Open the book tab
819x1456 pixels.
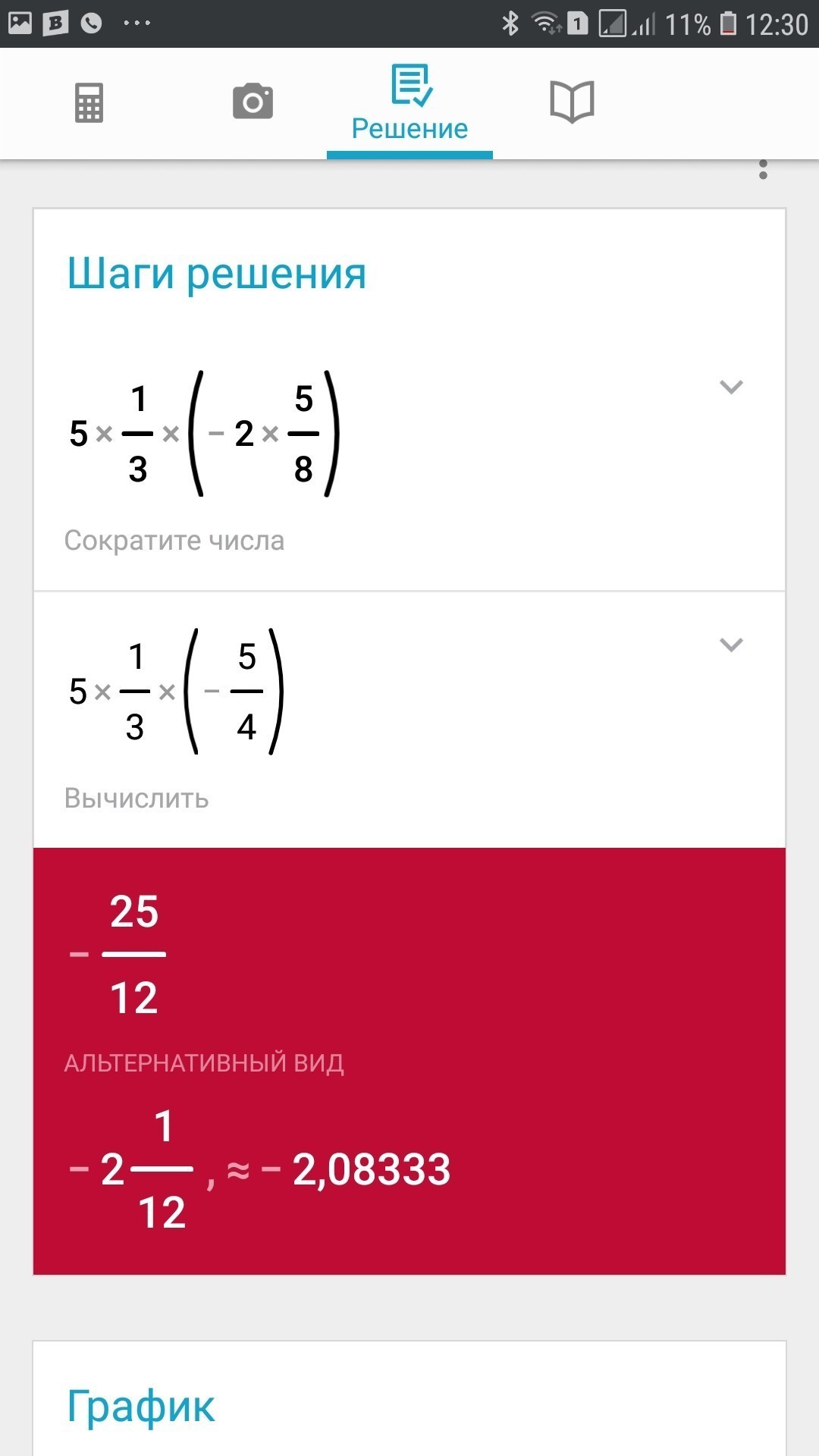(572, 102)
